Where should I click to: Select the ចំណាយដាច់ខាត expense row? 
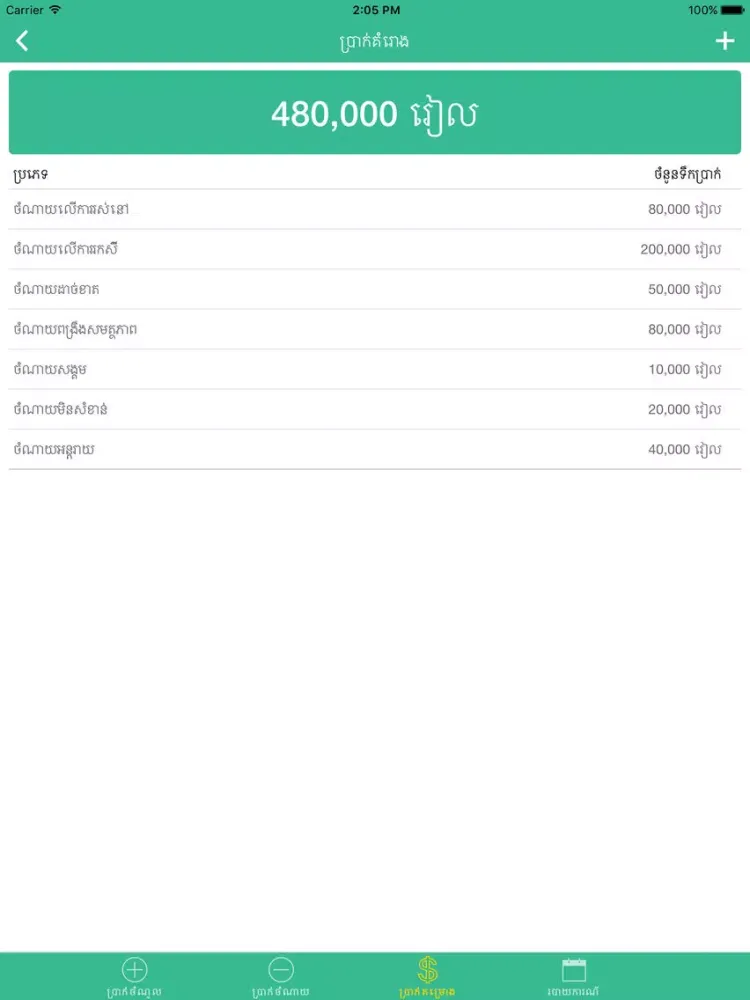375,289
